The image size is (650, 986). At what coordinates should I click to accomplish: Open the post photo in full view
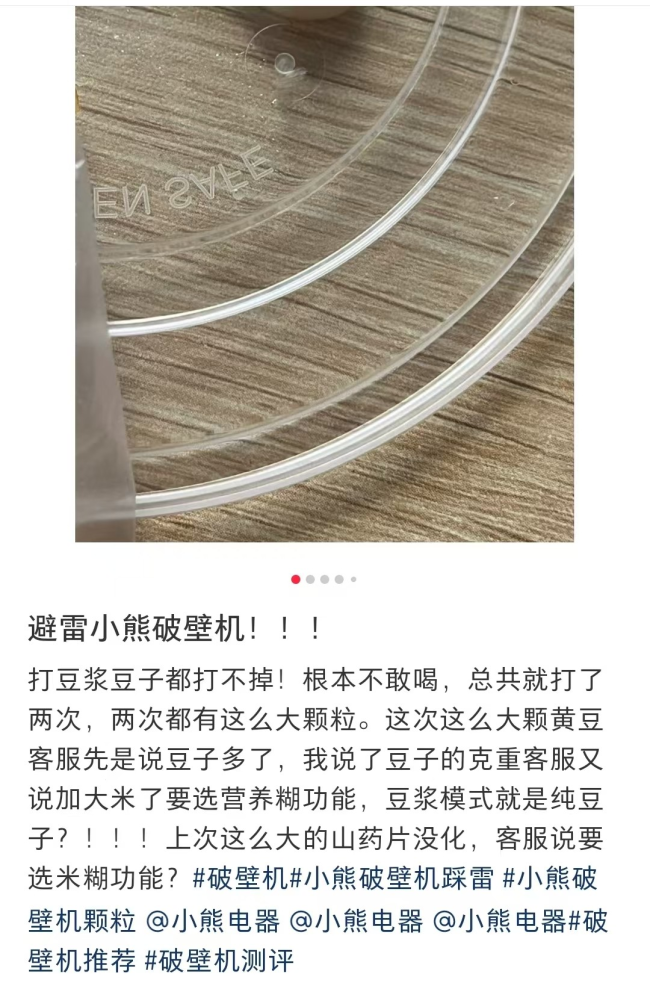coord(324,274)
